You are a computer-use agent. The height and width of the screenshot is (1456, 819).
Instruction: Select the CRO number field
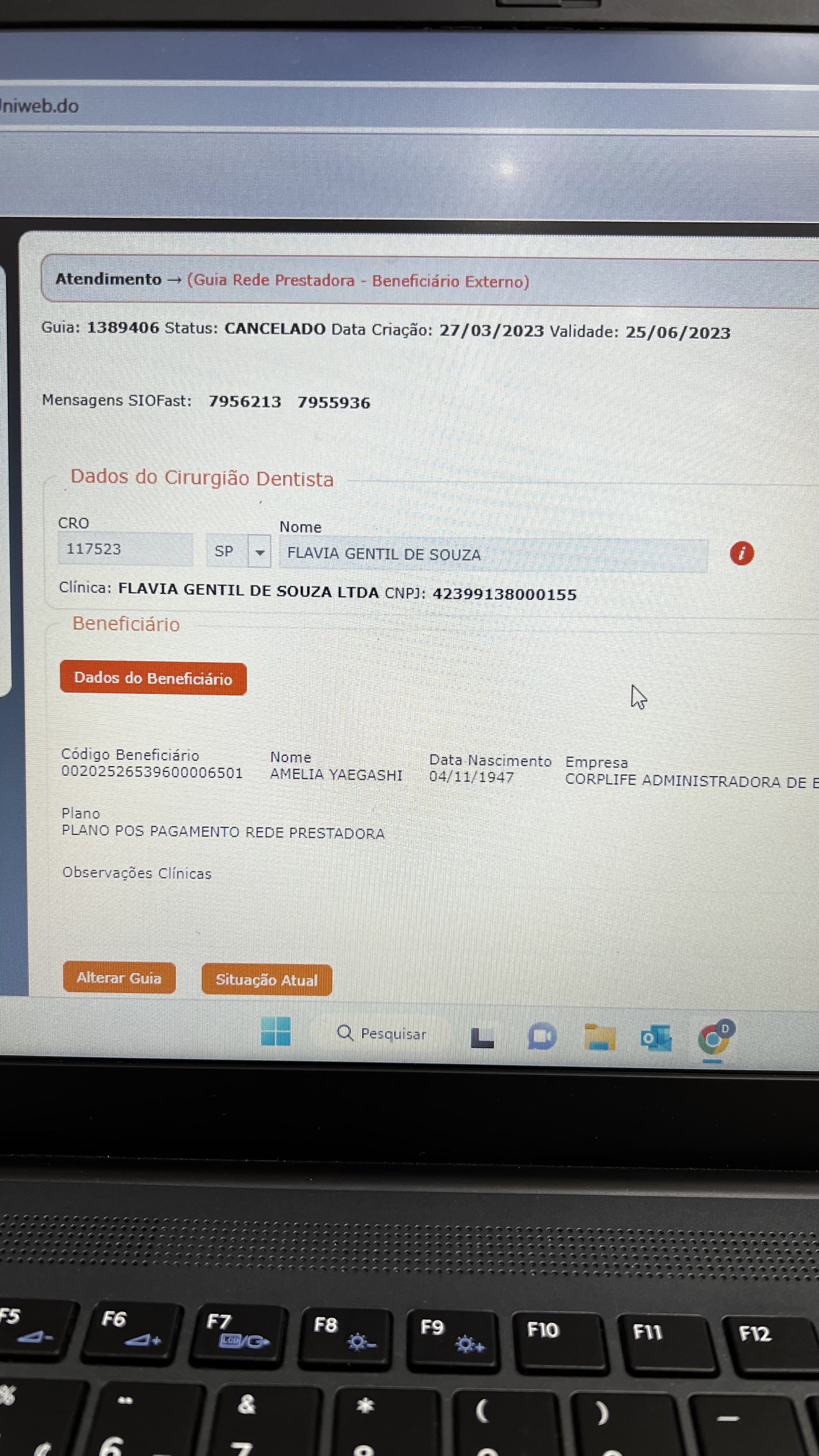coord(125,549)
